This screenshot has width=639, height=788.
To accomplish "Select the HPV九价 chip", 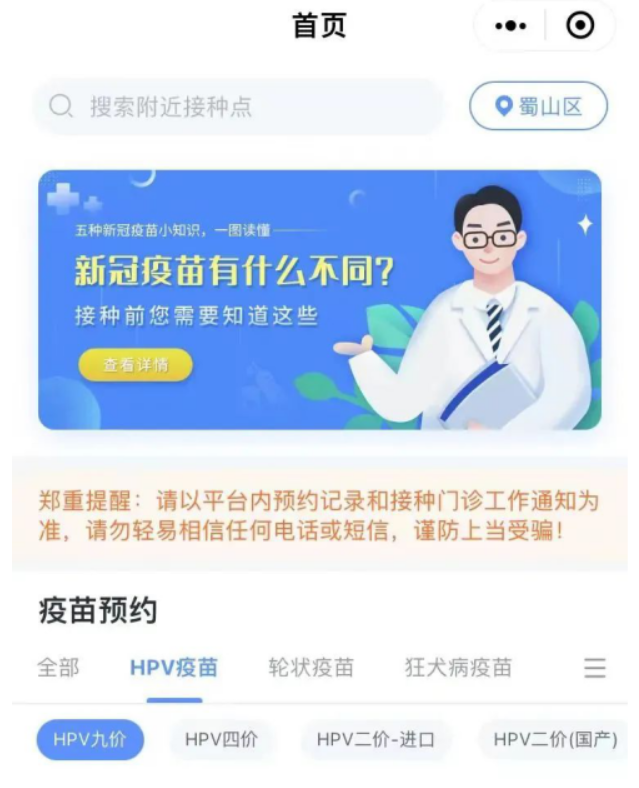I will (90, 740).
